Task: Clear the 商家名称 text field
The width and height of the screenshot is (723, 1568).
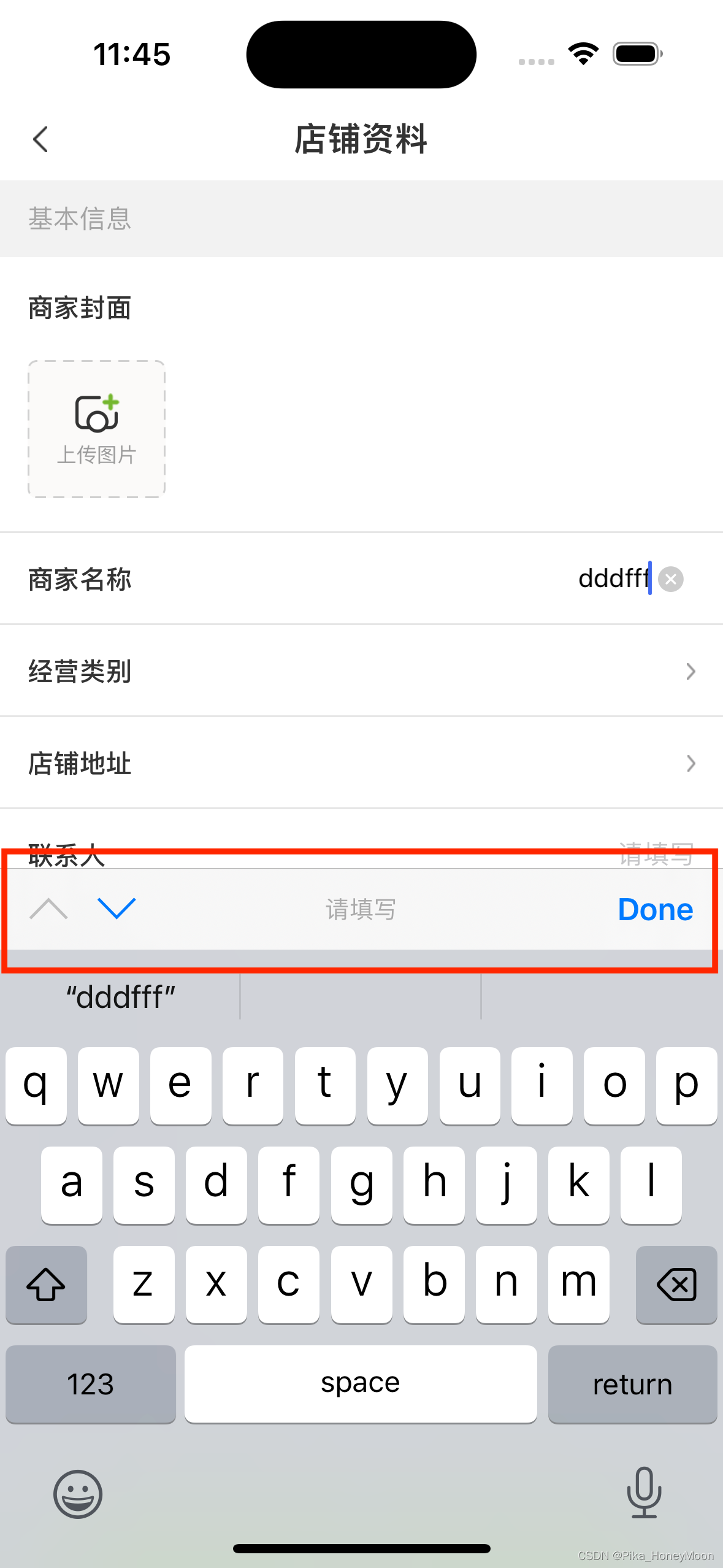Action: pyautogui.click(x=671, y=578)
